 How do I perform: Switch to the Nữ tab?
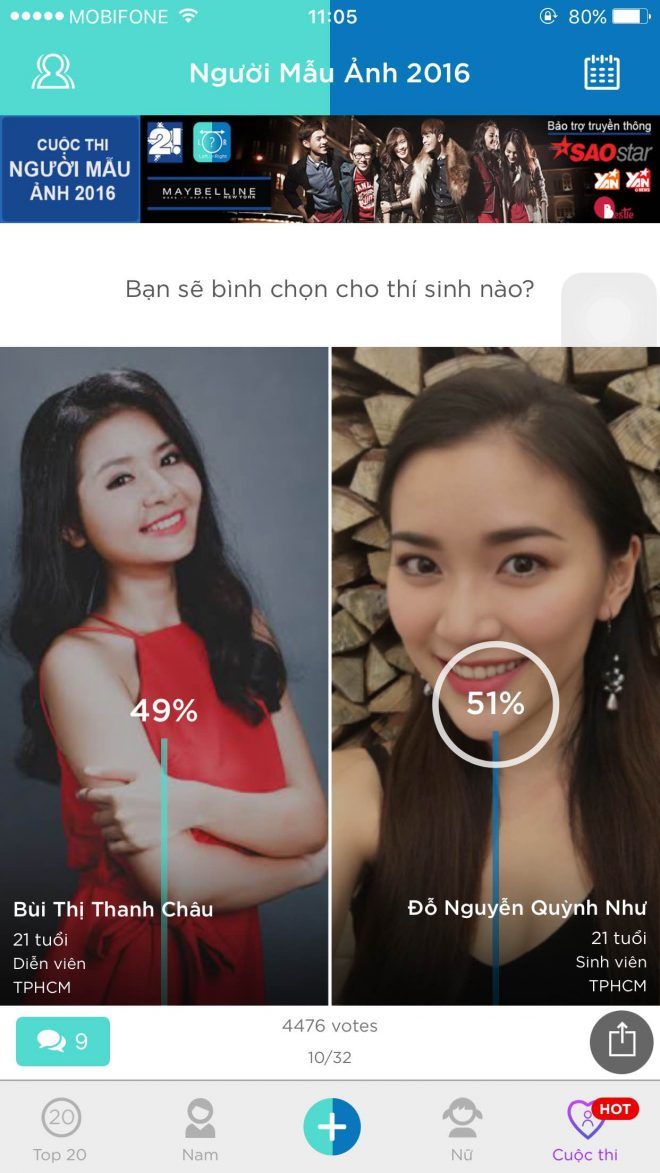click(x=462, y=1129)
